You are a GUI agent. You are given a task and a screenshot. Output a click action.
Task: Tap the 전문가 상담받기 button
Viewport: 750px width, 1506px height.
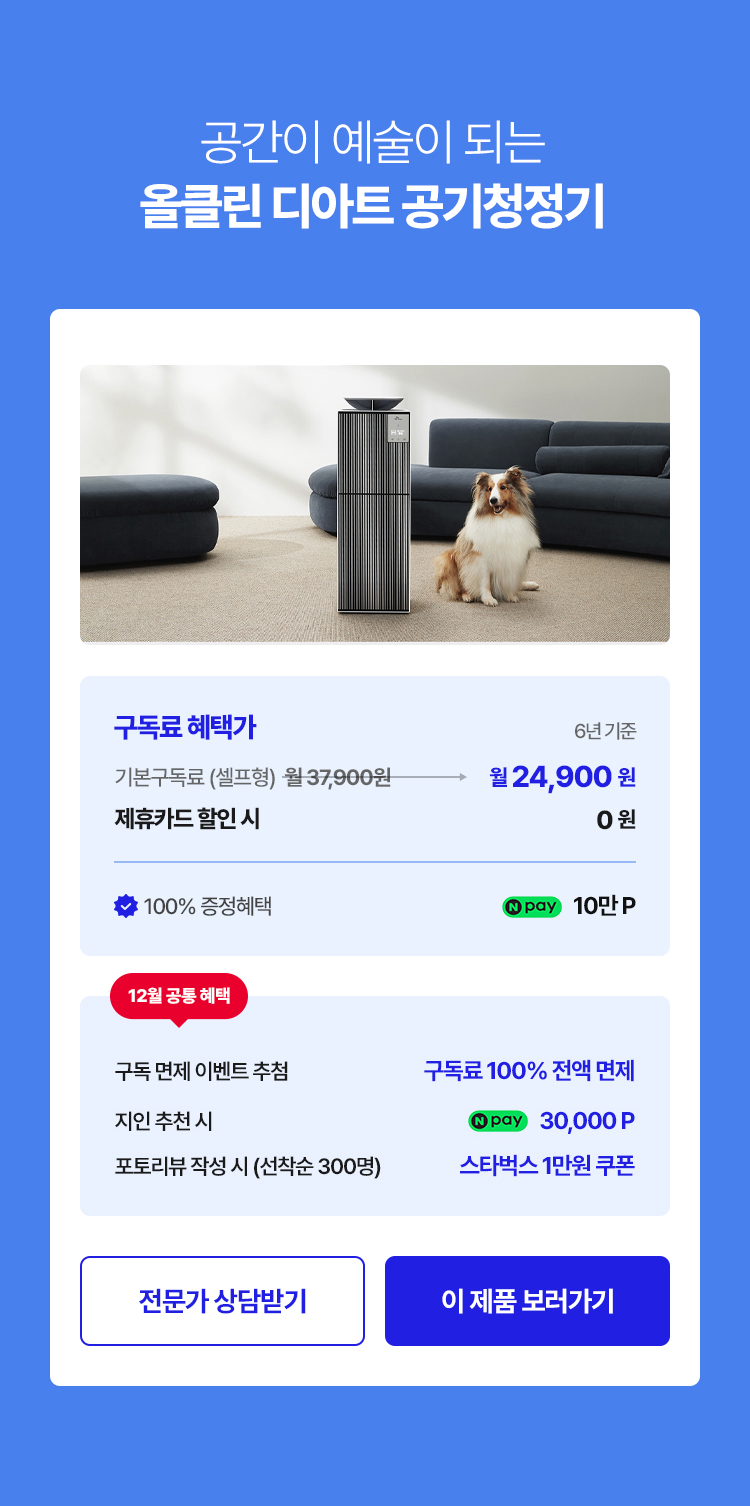[222, 1300]
